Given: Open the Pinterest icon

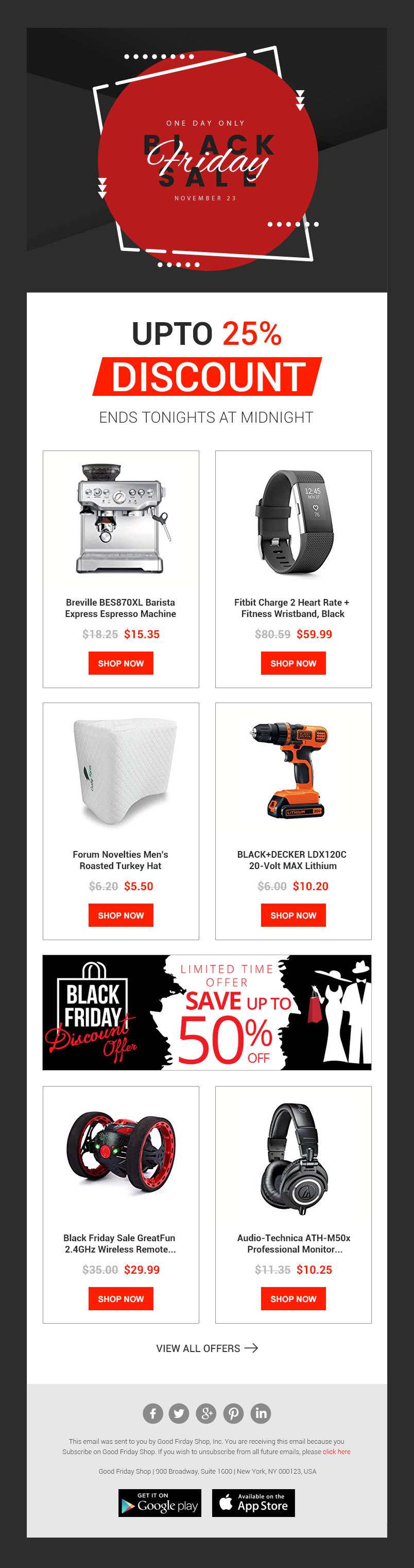Looking at the screenshot, I should tap(233, 1413).
